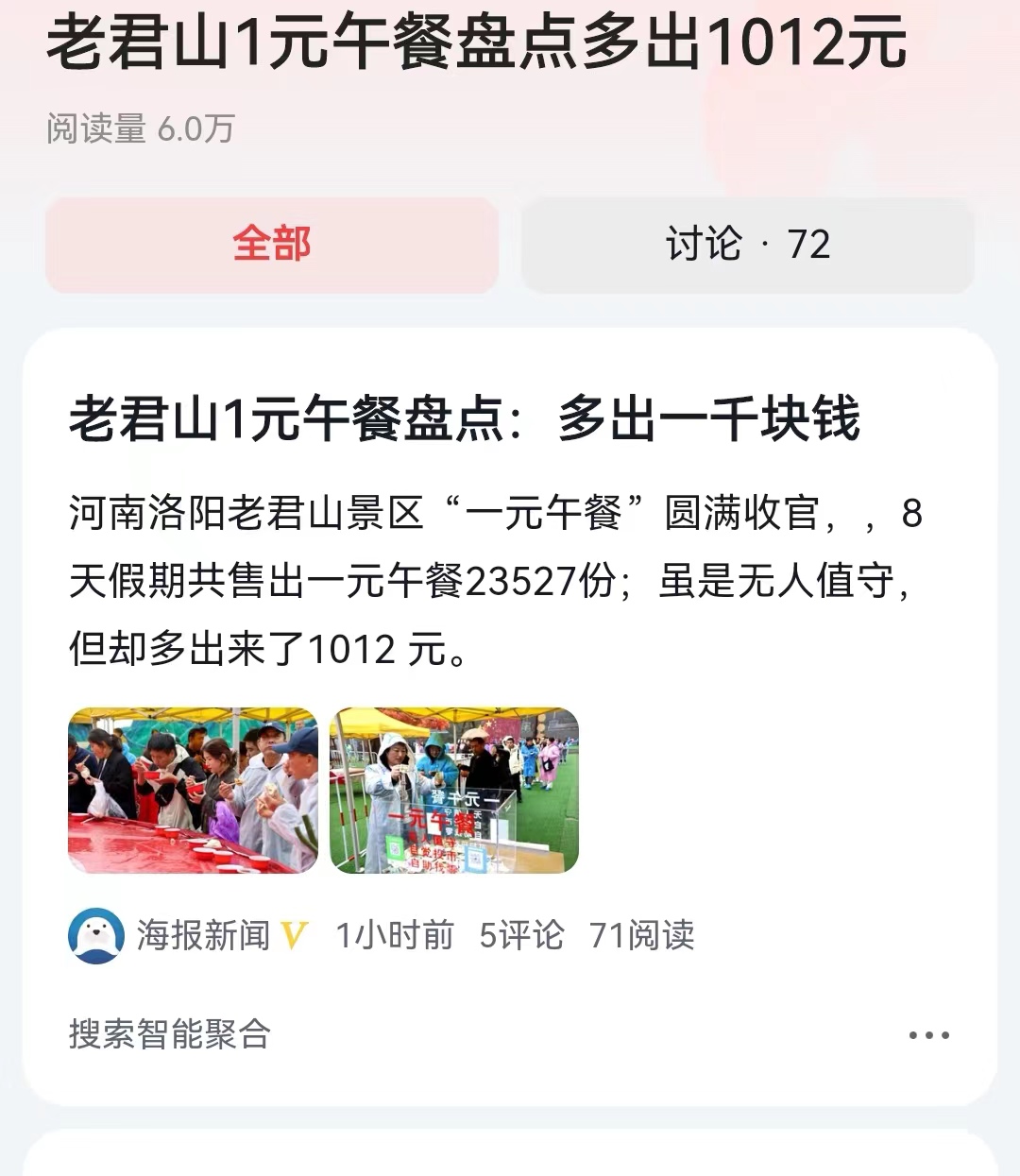Select the 全部 tab
Image resolution: width=1020 pixels, height=1176 pixels.
(x=272, y=245)
